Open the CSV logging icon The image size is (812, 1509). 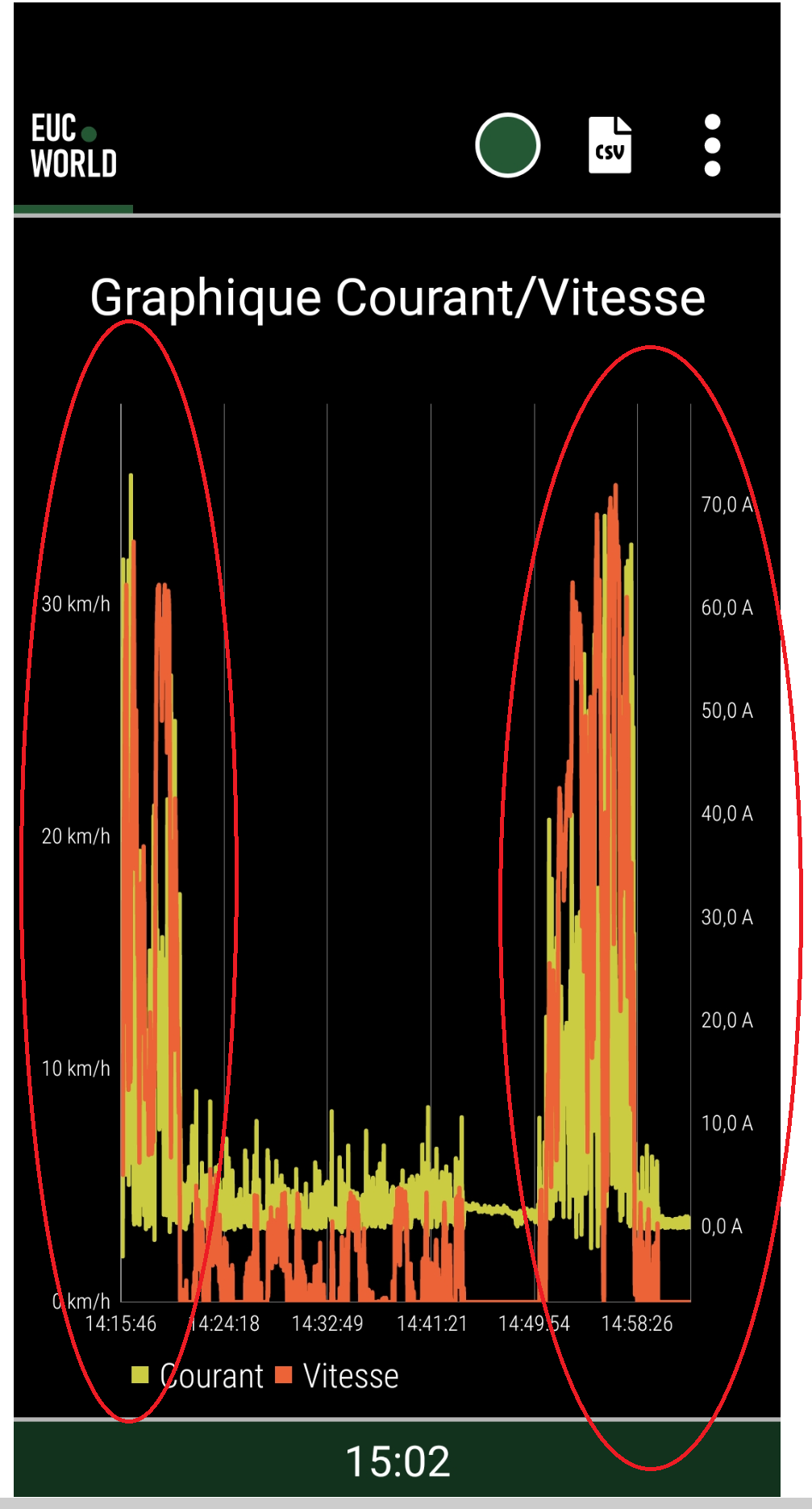tap(610, 145)
